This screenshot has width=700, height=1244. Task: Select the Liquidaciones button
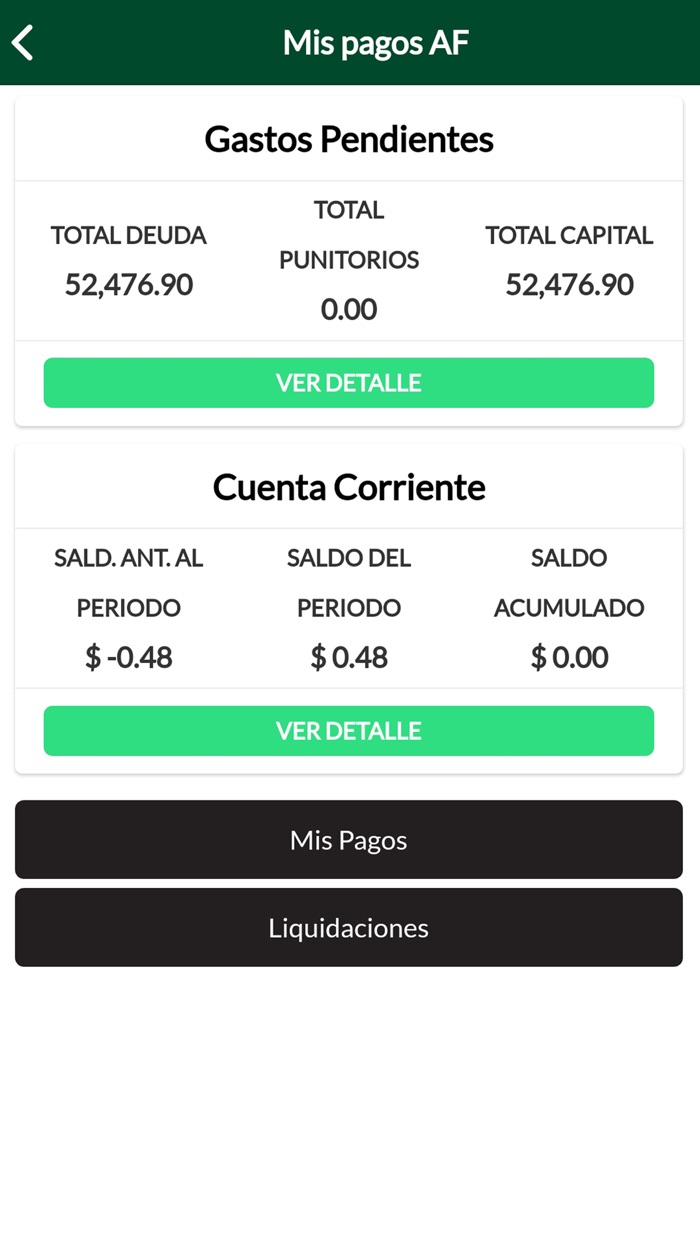tap(348, 928)
